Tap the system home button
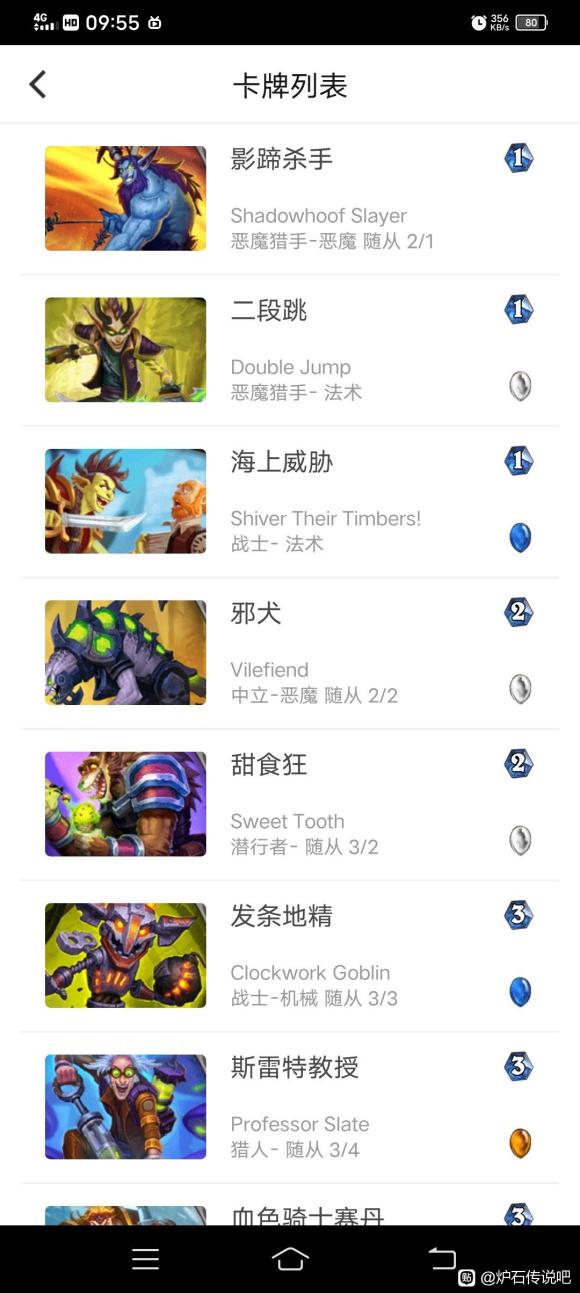The height and width of the screenshot is (1293, 580). 290,1259
